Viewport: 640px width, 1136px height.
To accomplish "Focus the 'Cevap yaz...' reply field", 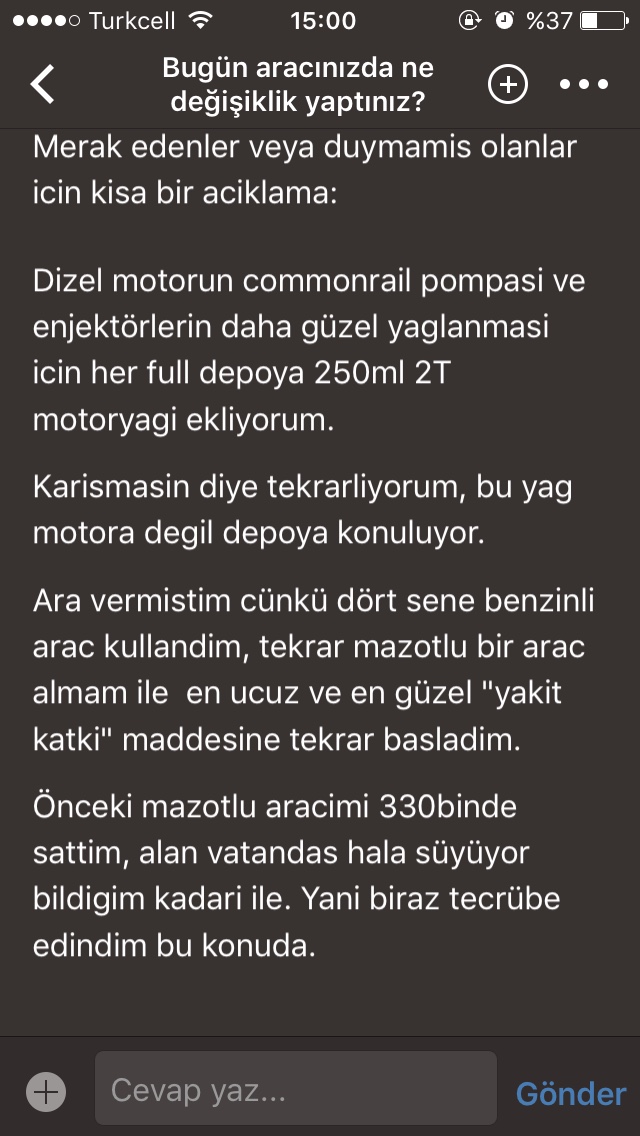I will 295,1089.
